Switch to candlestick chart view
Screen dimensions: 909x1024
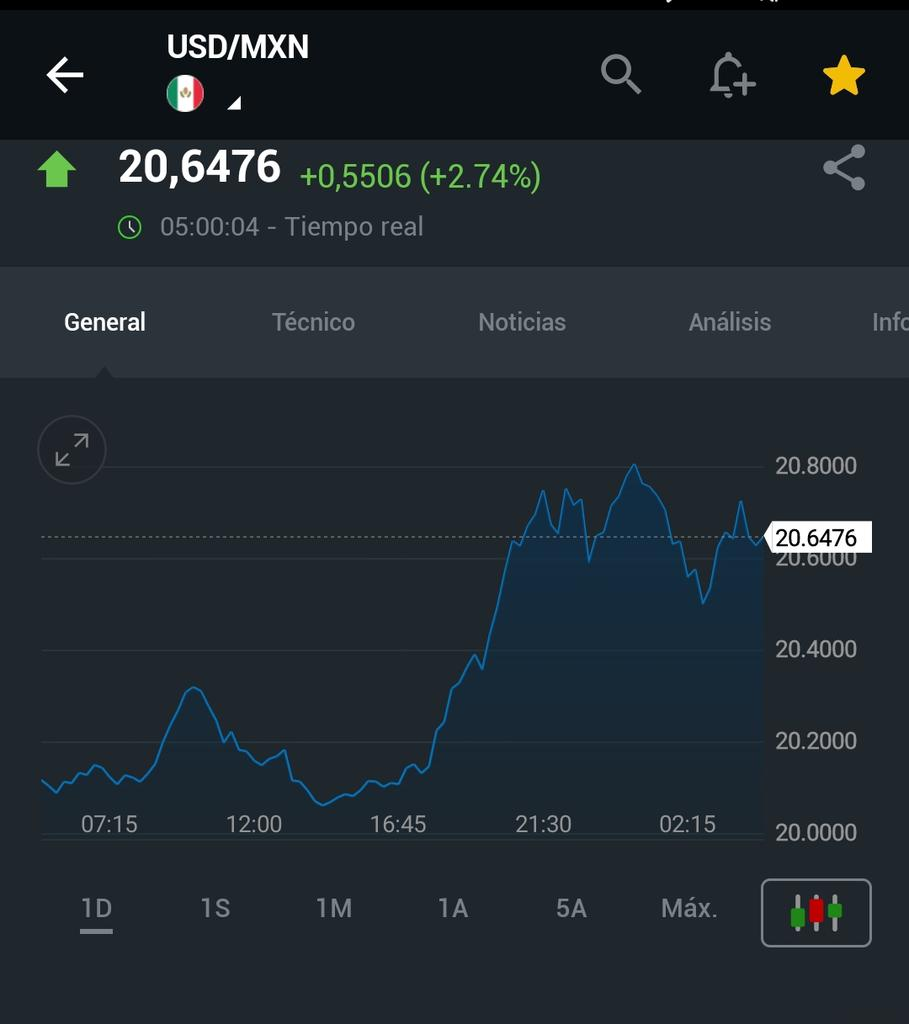coord(816,912)
